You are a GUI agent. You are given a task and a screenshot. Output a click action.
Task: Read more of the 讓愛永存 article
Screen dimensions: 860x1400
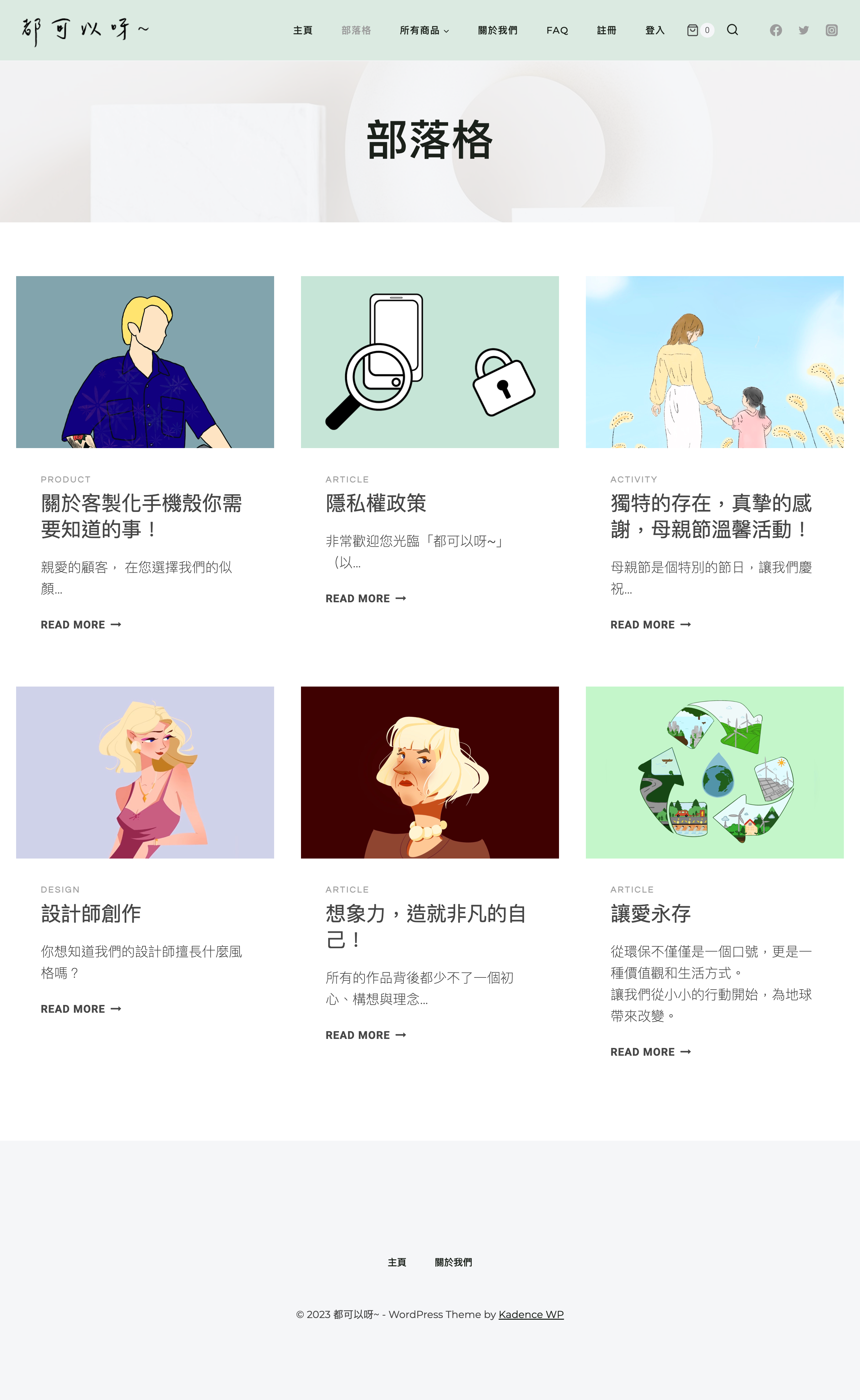click(x=650, y=1052)
